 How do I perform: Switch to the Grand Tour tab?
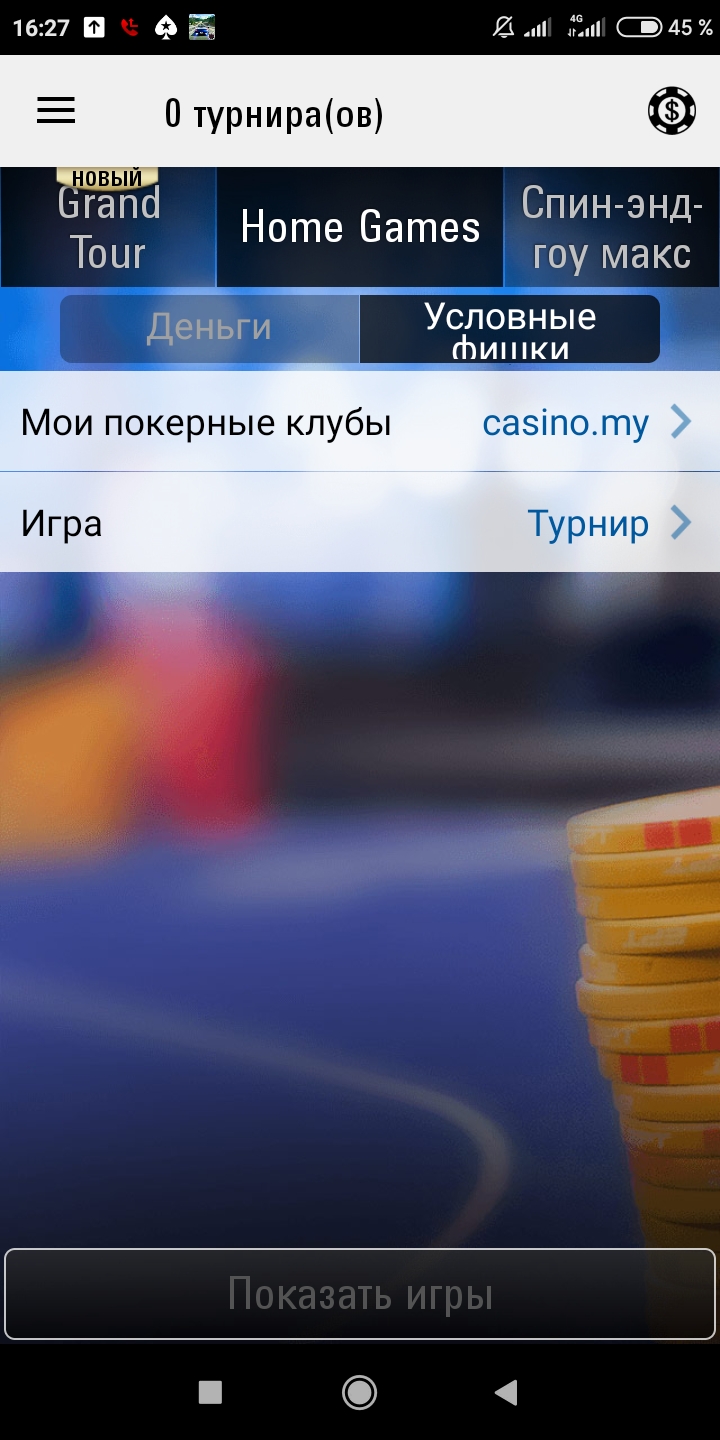108,228
